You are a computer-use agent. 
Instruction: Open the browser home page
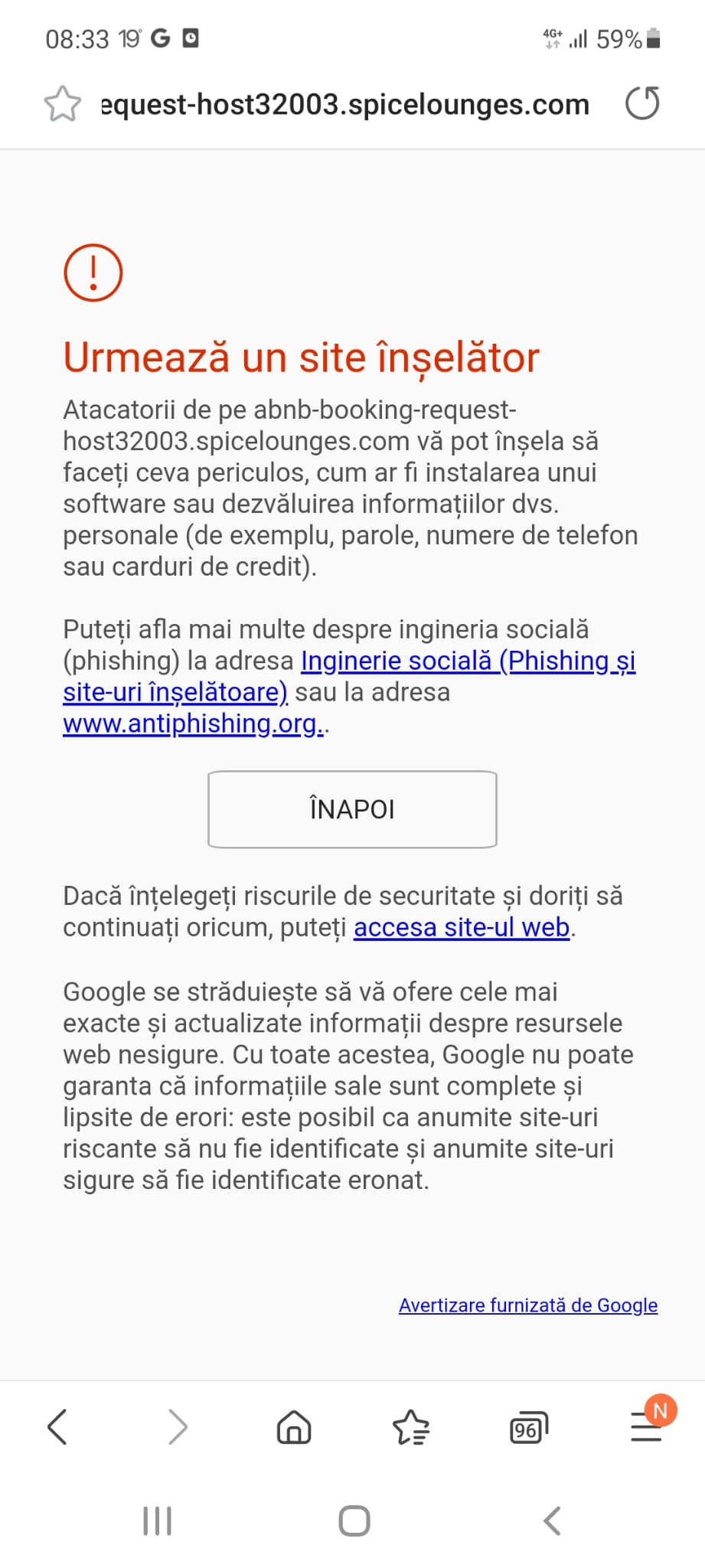coord(294,1427)
